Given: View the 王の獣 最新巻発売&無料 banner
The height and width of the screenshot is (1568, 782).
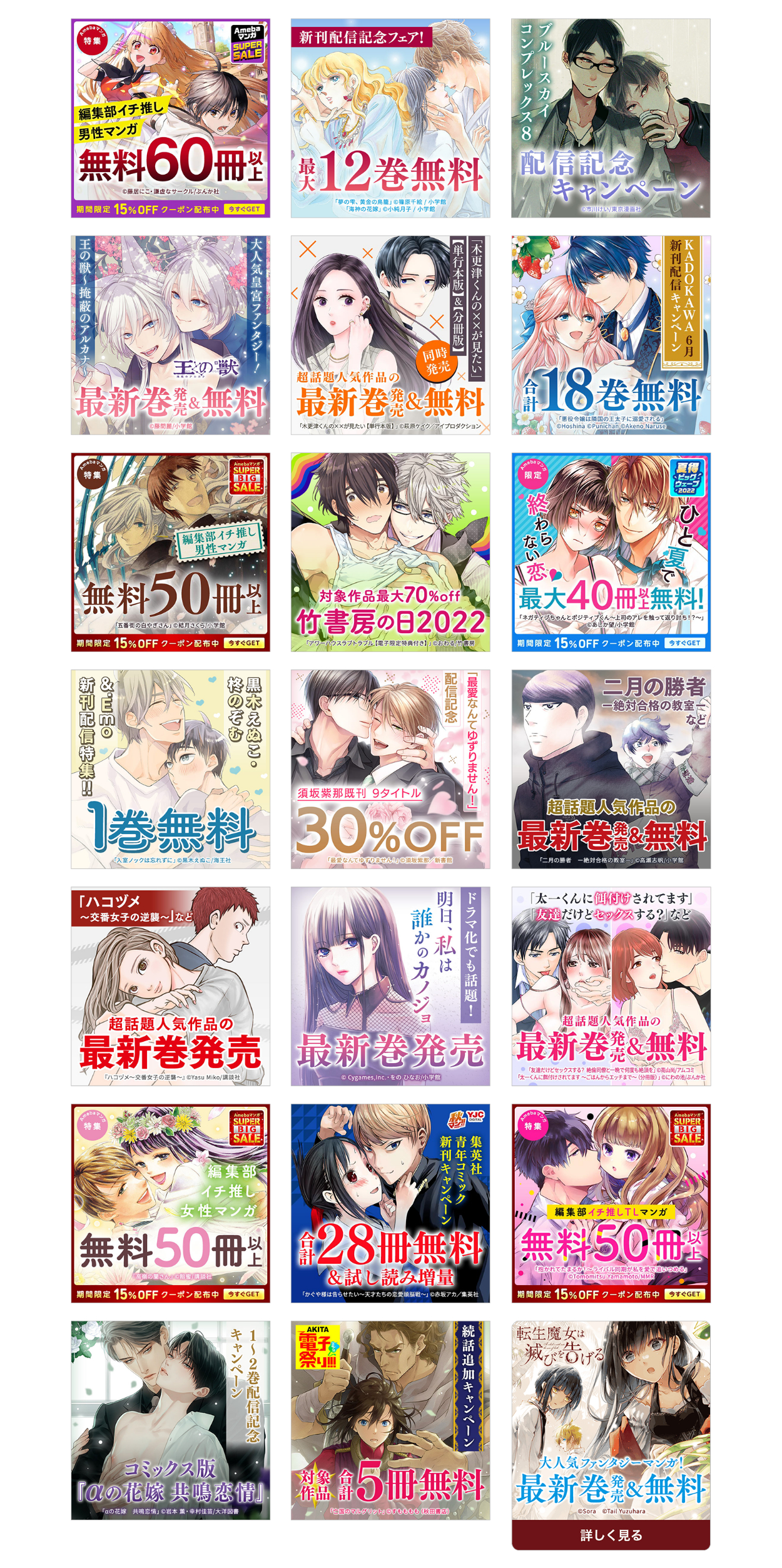Looking at the screenshot, I should 170,335.
